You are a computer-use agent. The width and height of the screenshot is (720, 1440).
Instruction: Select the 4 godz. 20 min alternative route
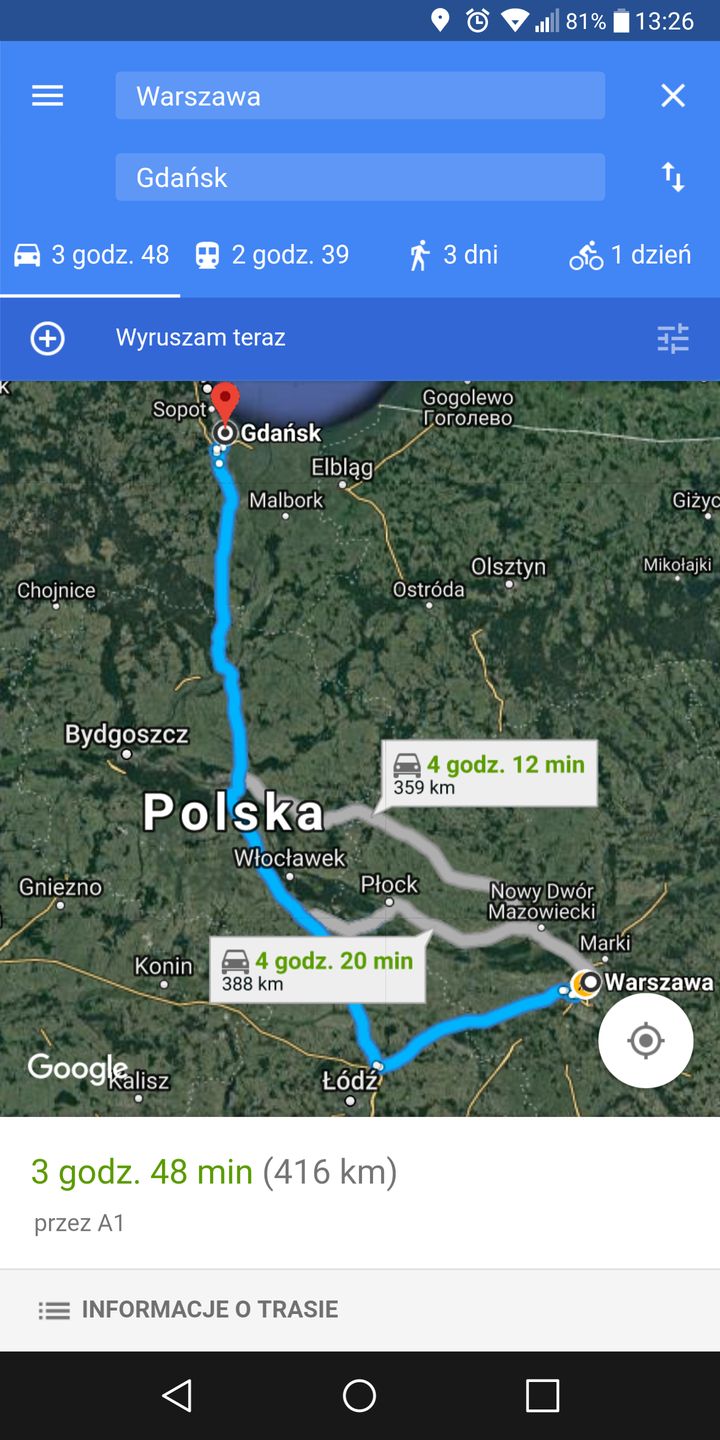tap(318, 970)
